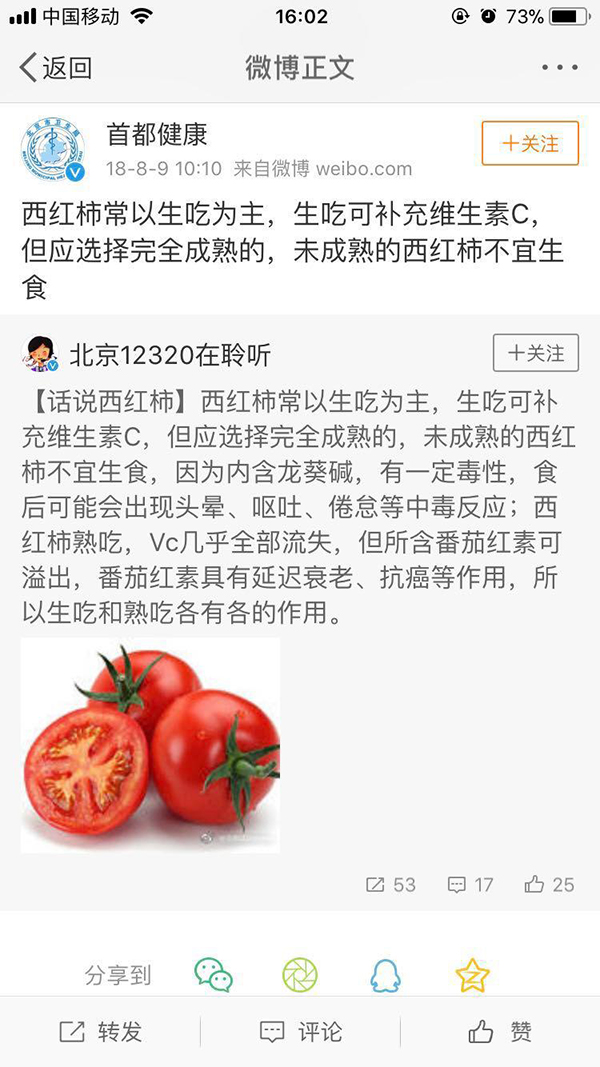This screenshot has height=1067, width=600.
Task: Share to QQ
Action: (x=385, y=974)
